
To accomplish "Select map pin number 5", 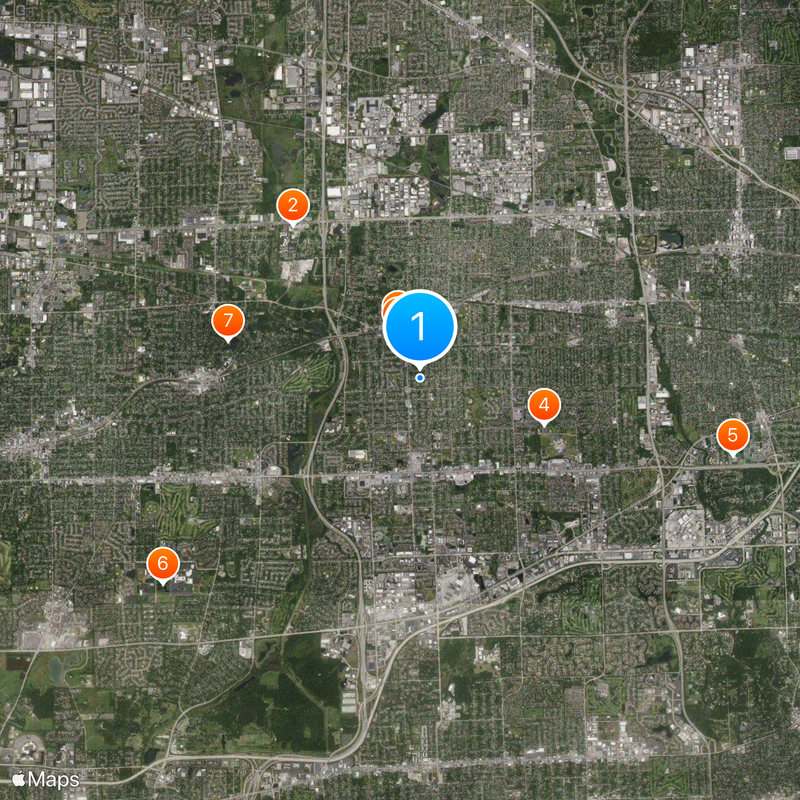I will [x=733, y=435].
